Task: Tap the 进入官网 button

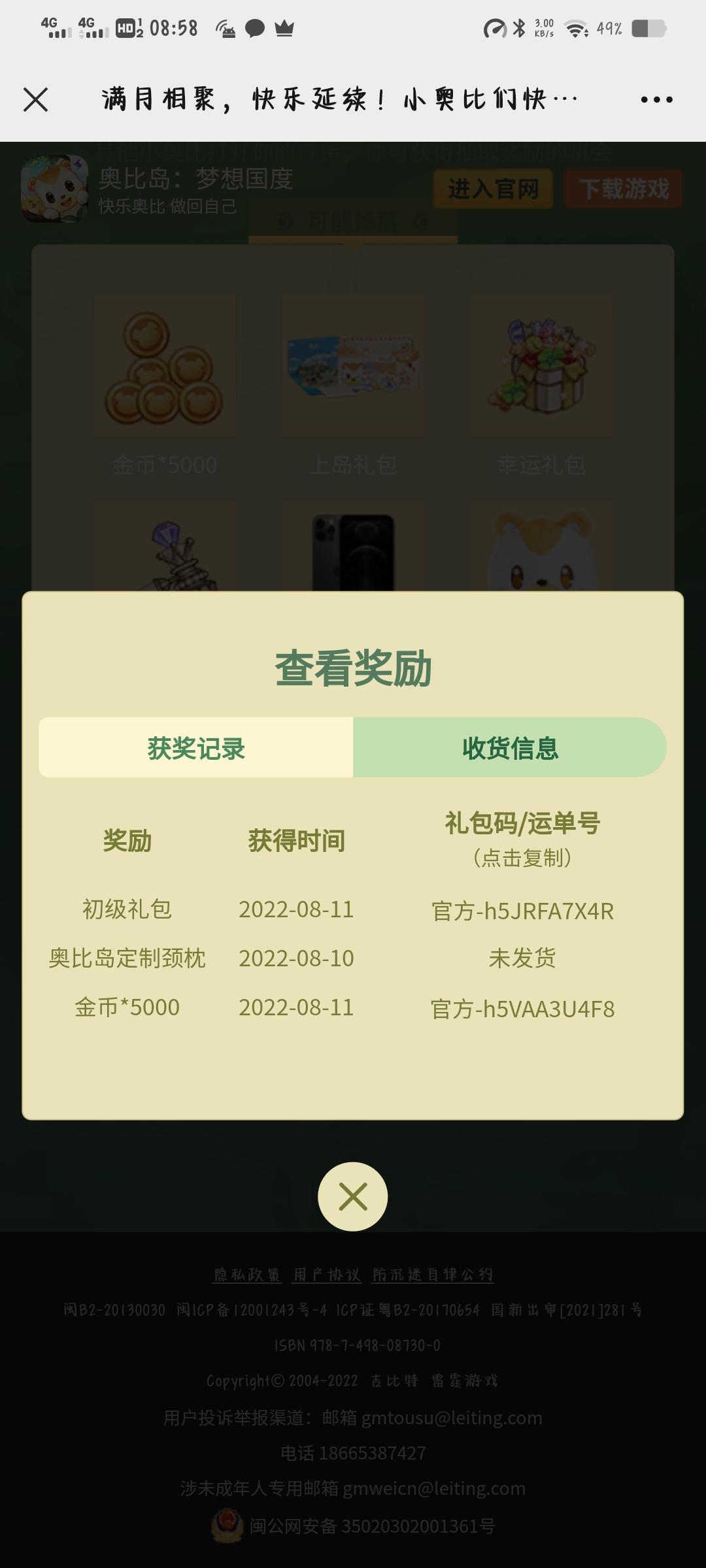Action: pos(492,189)
